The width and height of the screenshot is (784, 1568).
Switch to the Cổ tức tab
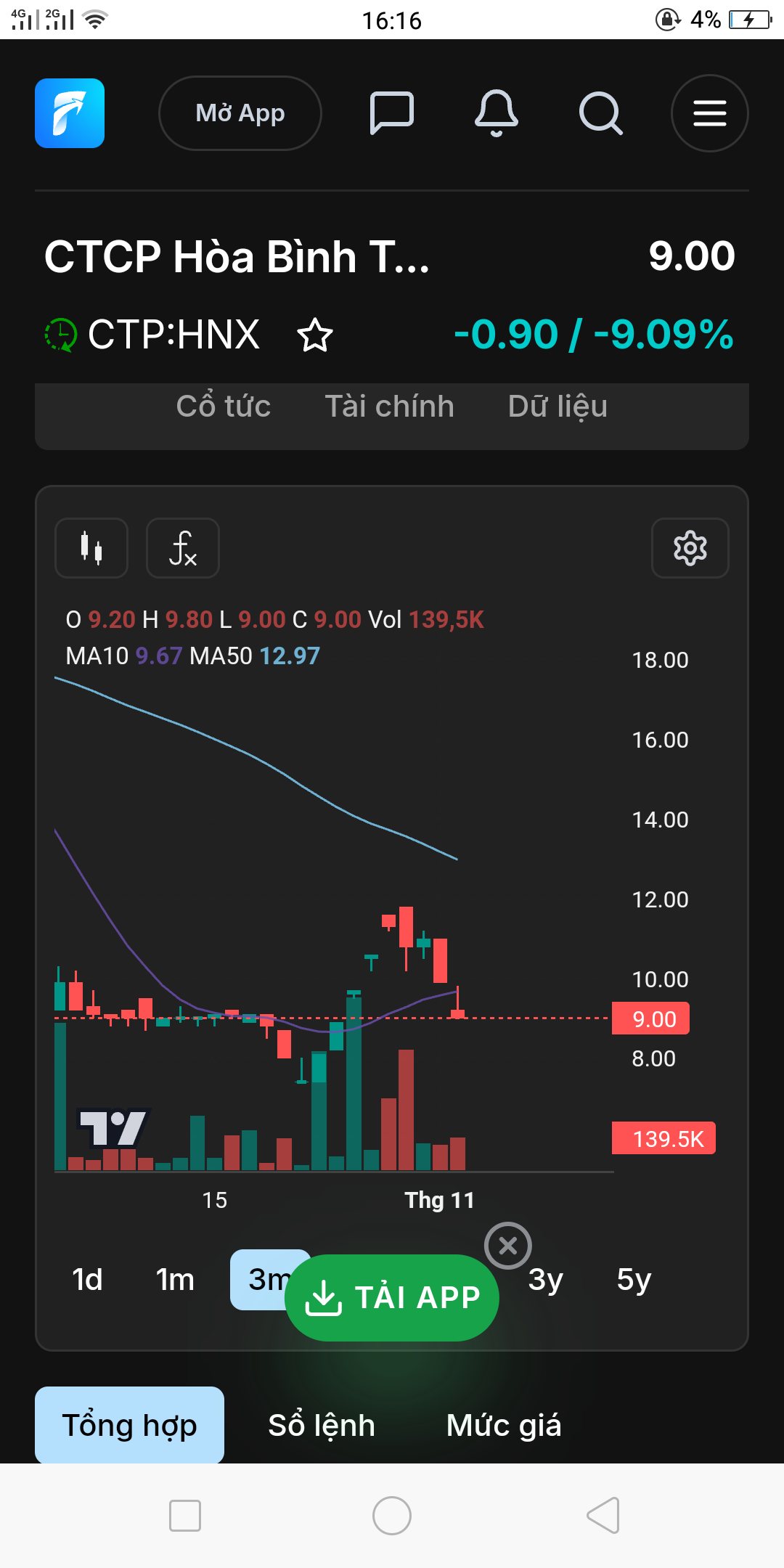tap(224, 407)
